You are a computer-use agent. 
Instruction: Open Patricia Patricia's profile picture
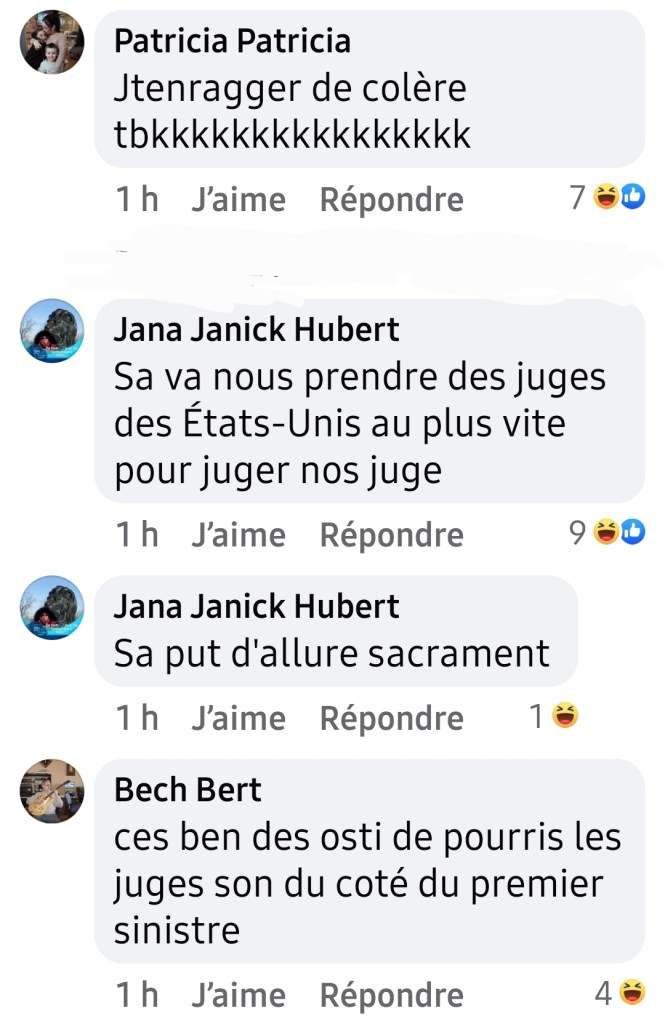coord(52,43)
